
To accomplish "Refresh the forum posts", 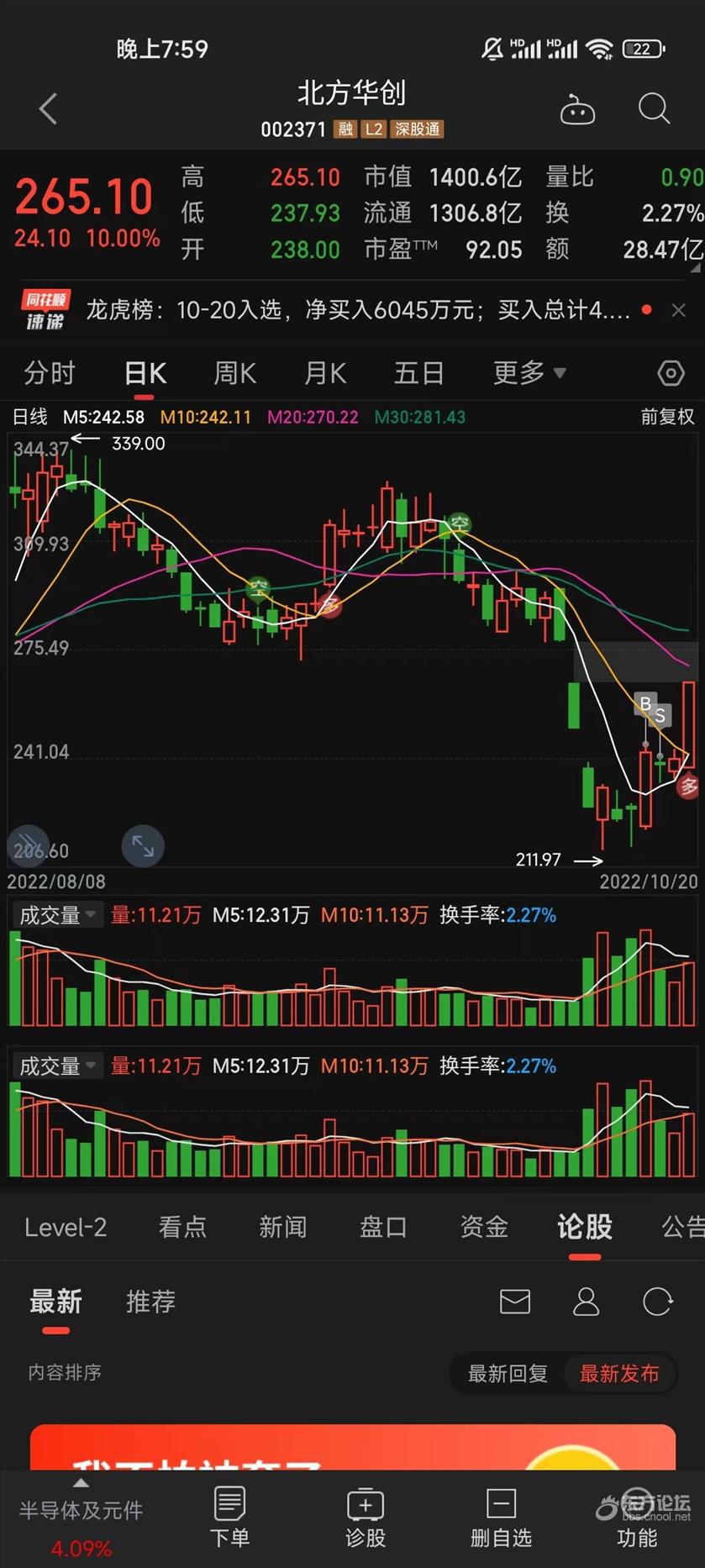I will 657,1302.
